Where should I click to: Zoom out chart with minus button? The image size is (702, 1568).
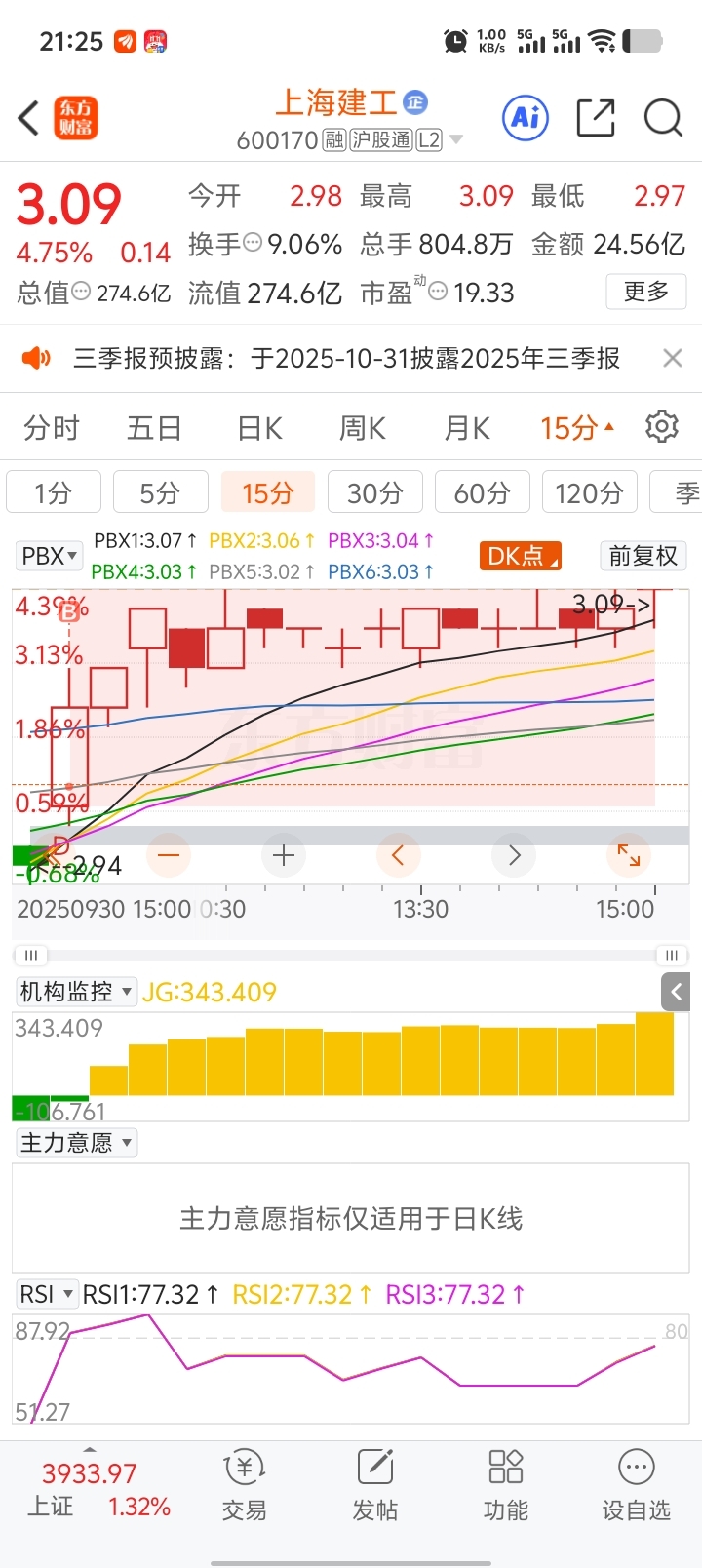pyautogui.click(x=169, y=856)
